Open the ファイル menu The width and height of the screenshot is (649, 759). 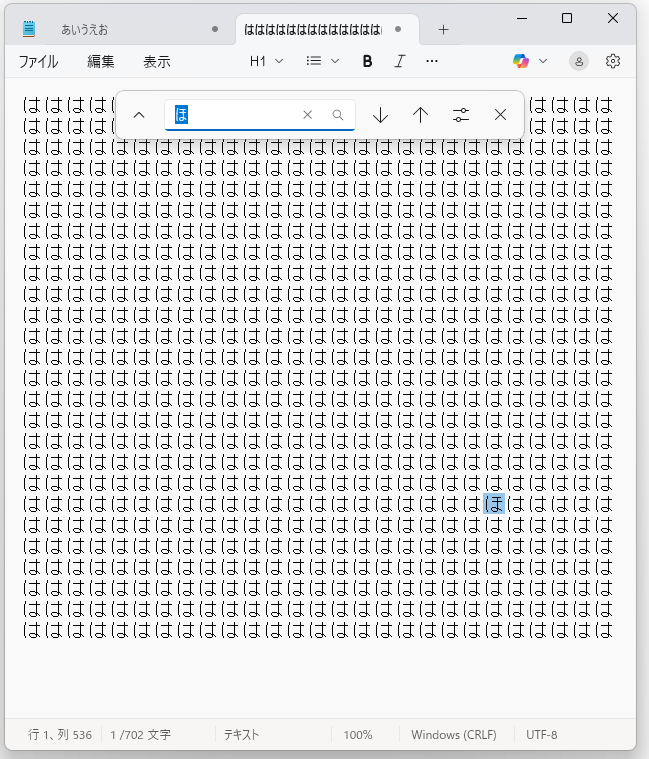pos(38,61)
